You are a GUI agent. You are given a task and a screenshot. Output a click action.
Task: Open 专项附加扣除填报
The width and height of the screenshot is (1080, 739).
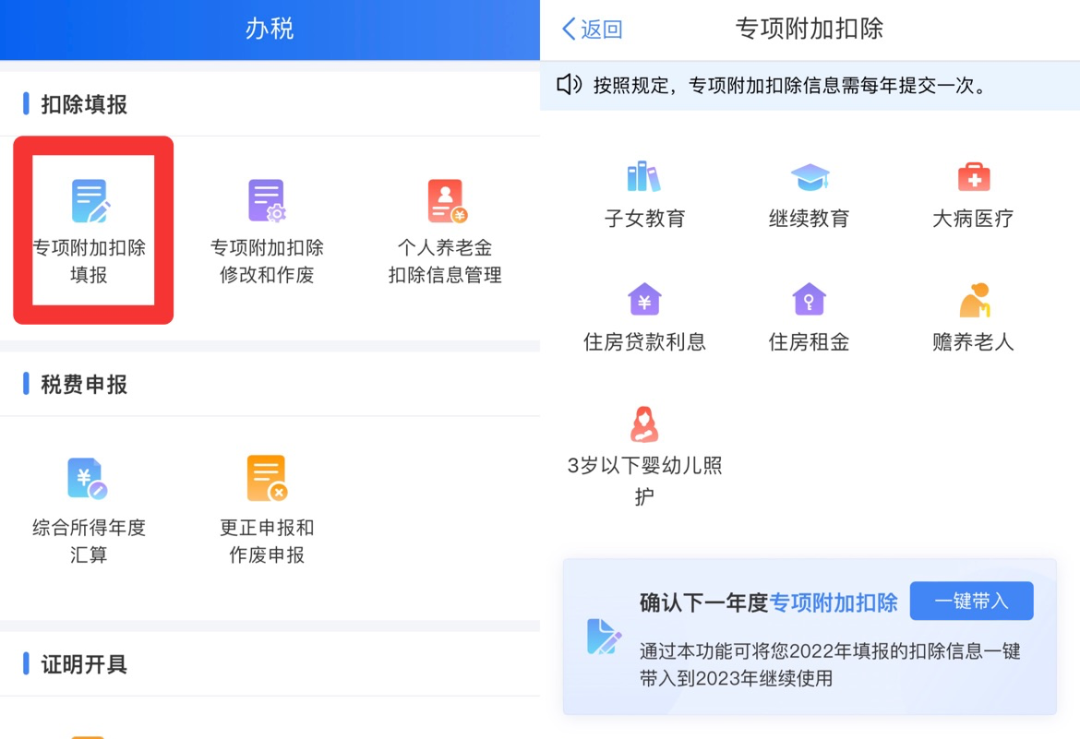(x=89, y=230)
